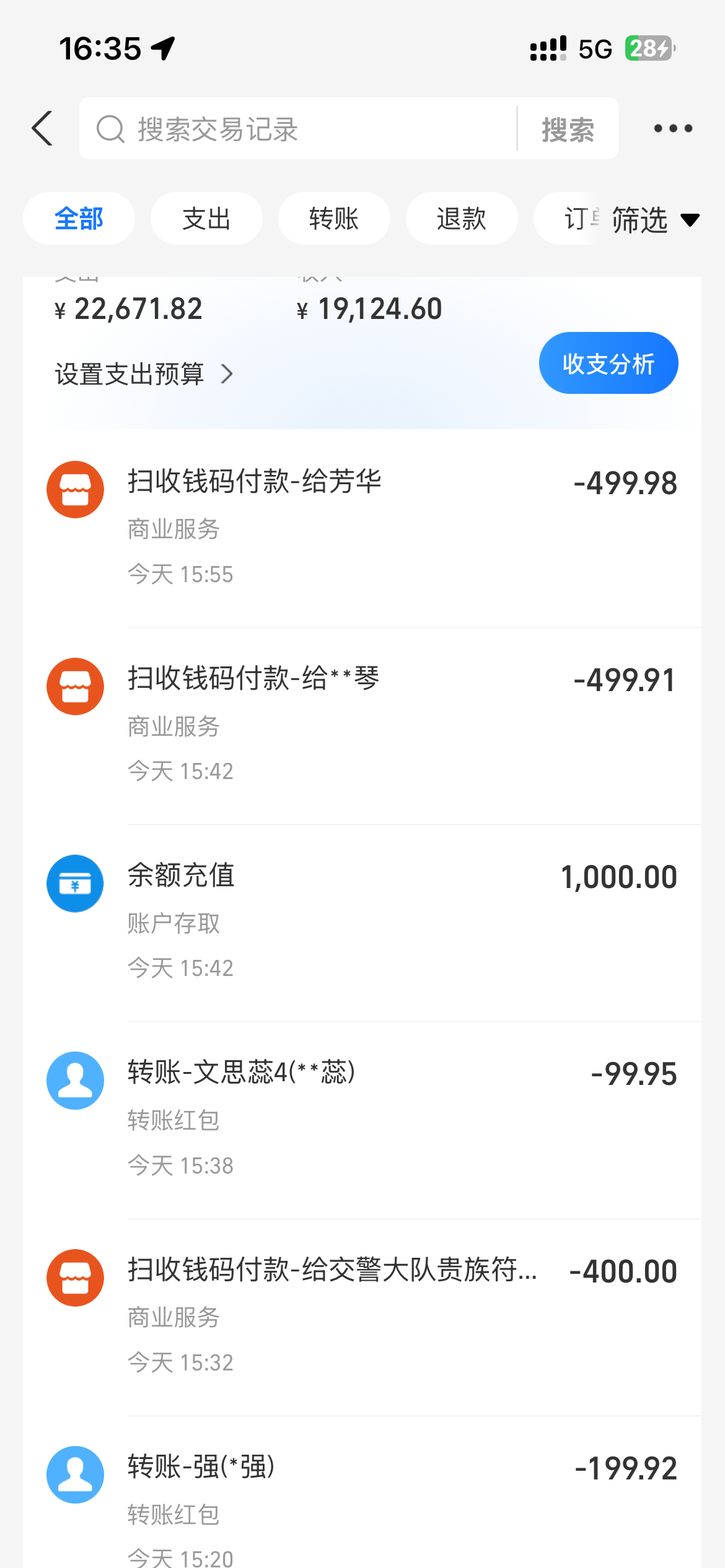
Task: Select the 全部 filter tab
Action: pos(79,219)
